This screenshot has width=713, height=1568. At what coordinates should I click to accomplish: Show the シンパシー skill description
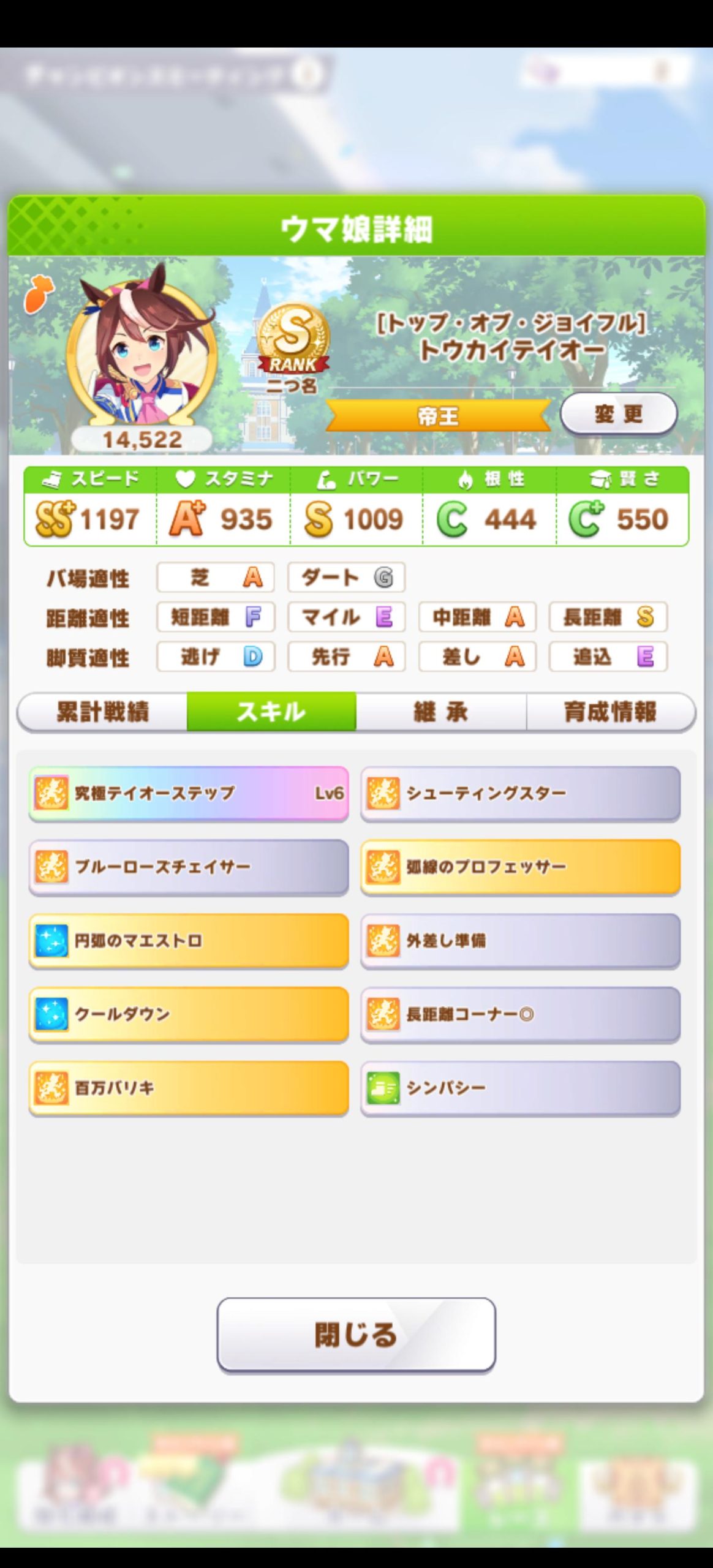(x=520, y=1088)
